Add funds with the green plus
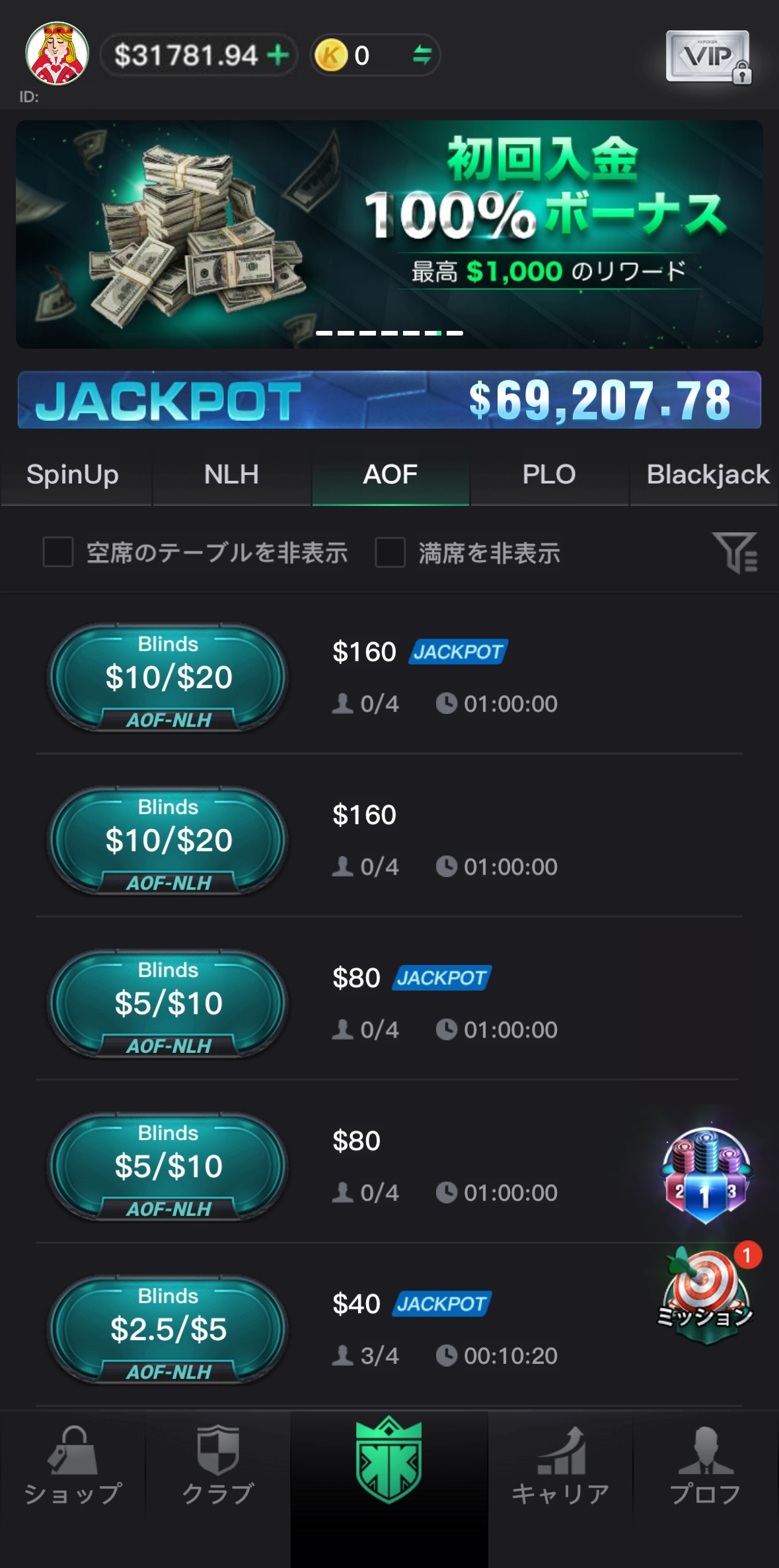The height and width of the screenshot is (1568, 779). 278,55
